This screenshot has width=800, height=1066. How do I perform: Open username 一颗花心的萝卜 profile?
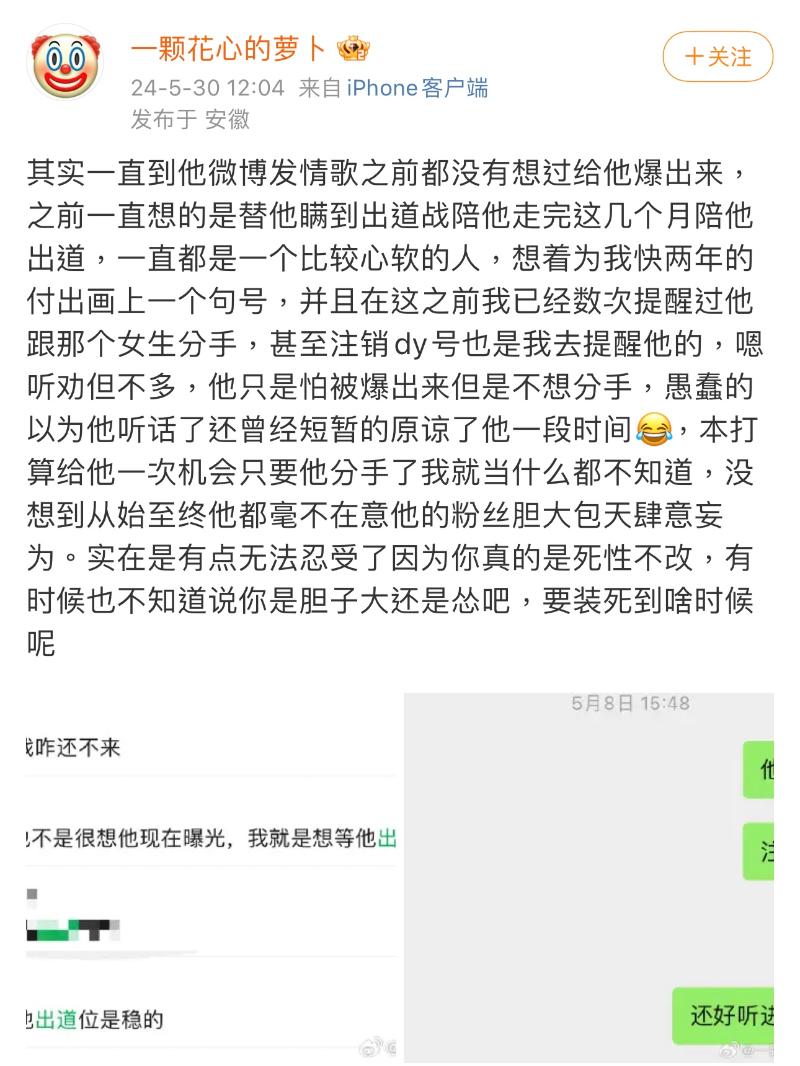(x=229, y=48)
